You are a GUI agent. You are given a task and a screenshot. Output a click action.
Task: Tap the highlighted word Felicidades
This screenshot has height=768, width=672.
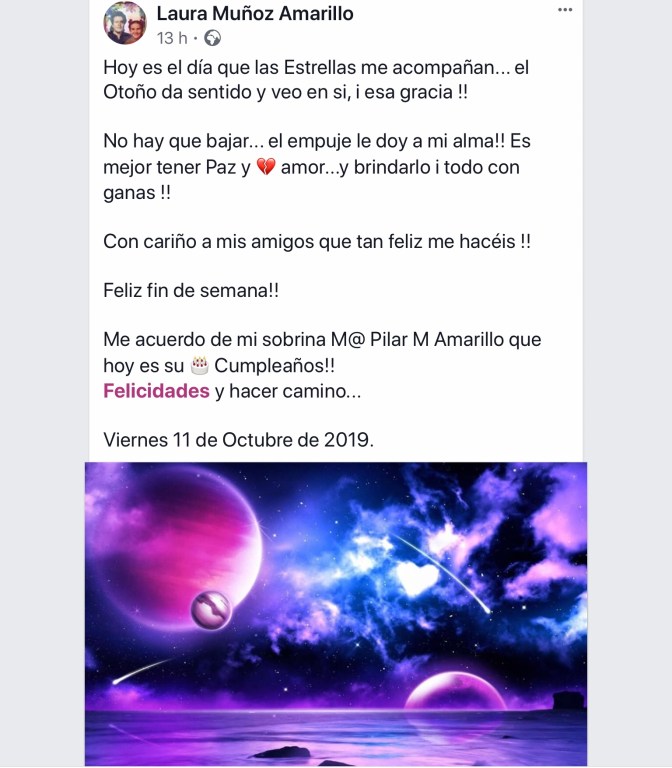pos(156,391)
